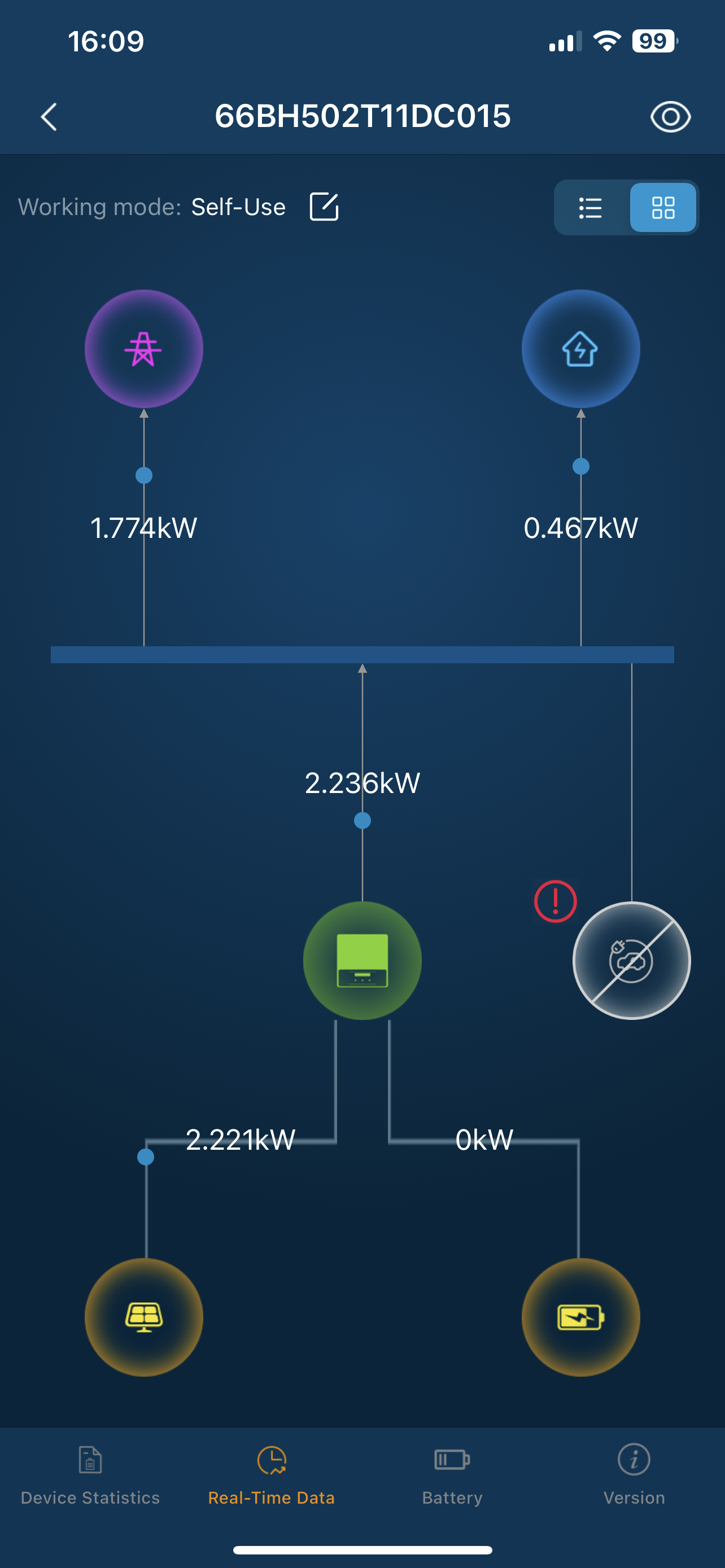Tap the green inverter node
The height and width of the screenshot is (1568, 725).
[x=362, y=961]
